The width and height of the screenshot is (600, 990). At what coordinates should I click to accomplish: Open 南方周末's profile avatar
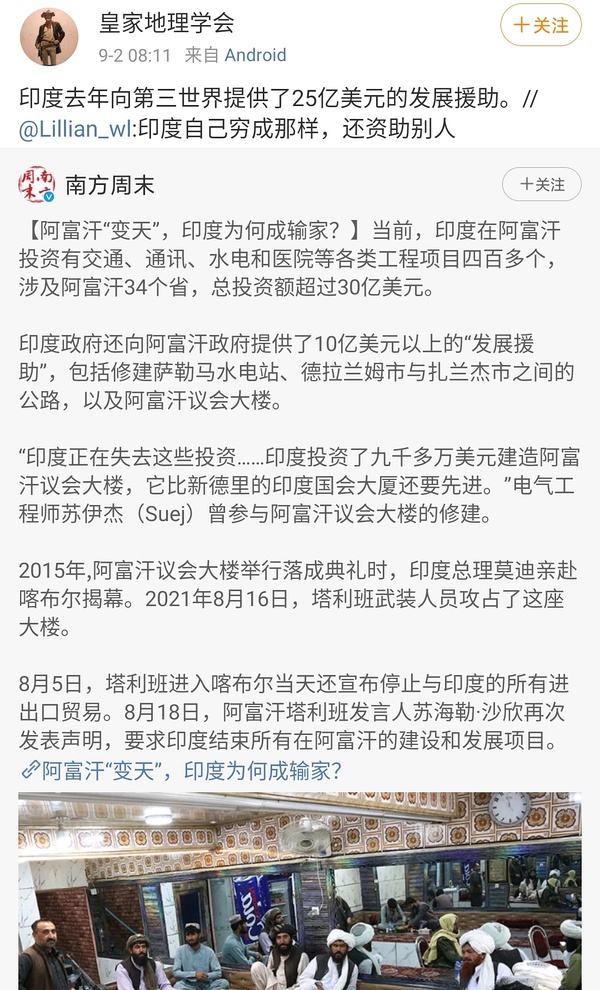(37, 186)
